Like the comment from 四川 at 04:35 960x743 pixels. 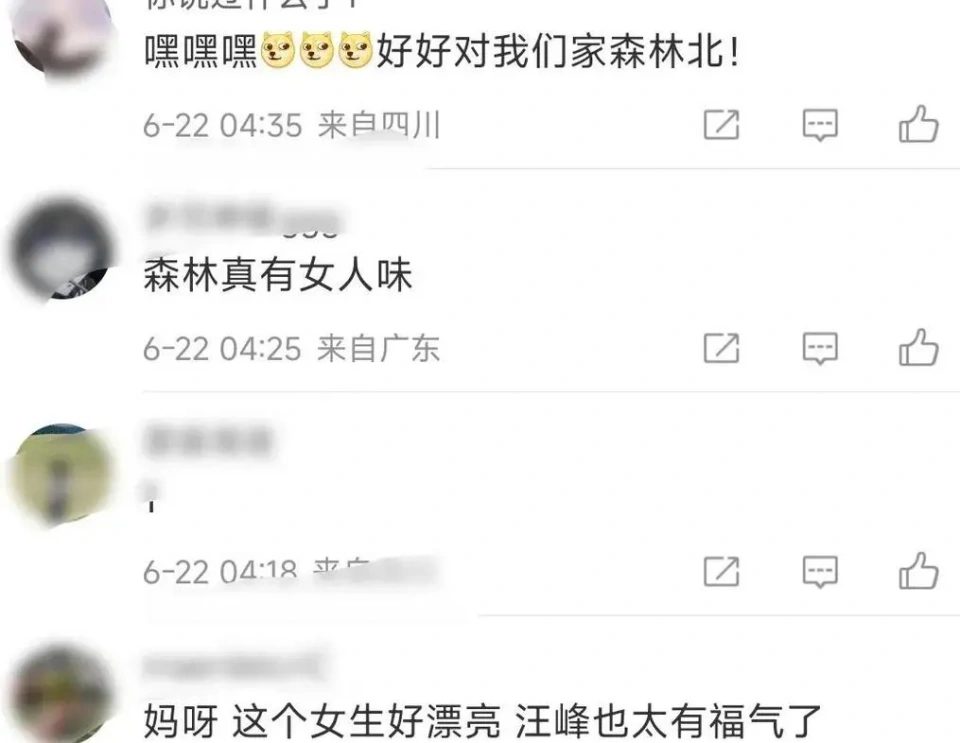click(x=918, y=125)
